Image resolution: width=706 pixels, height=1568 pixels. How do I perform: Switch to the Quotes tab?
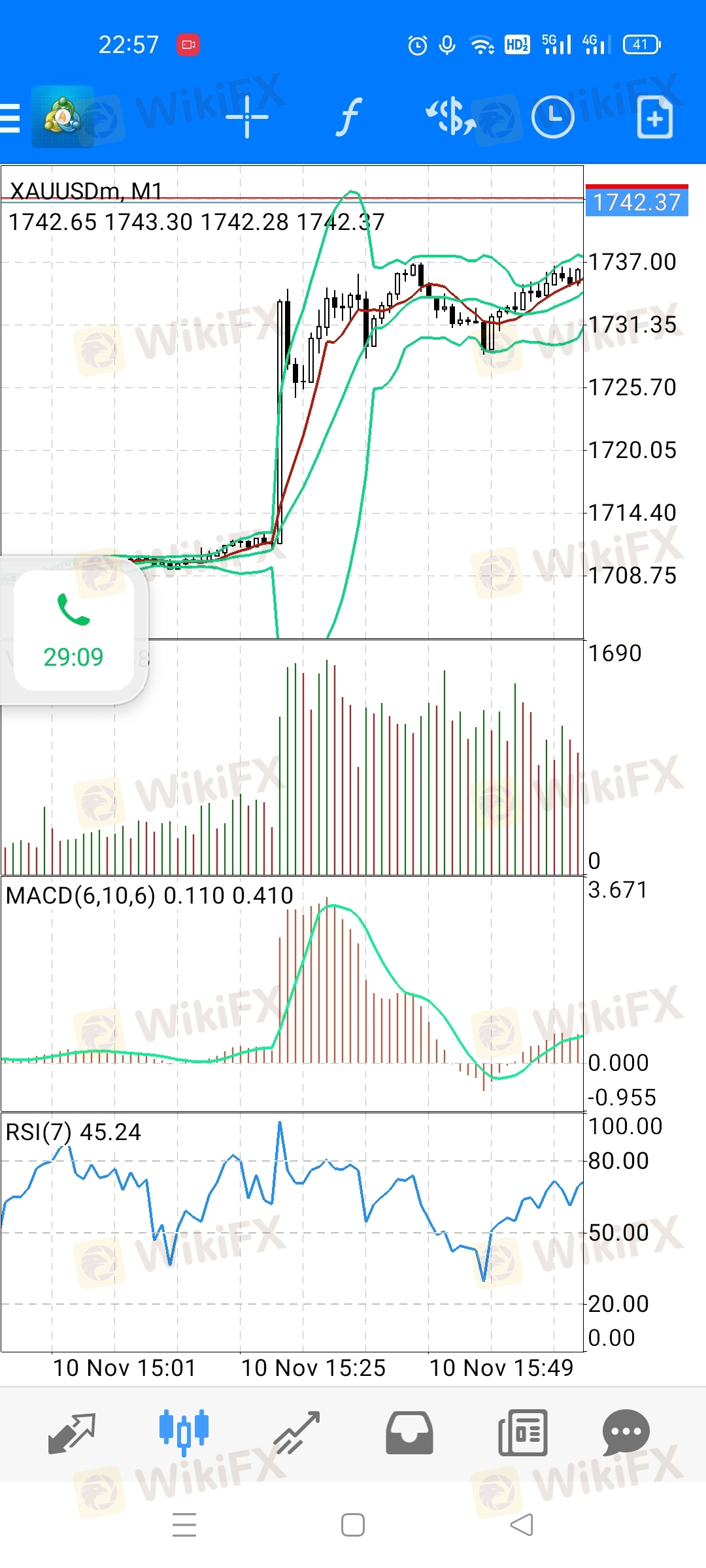[x=72, y=1433]
